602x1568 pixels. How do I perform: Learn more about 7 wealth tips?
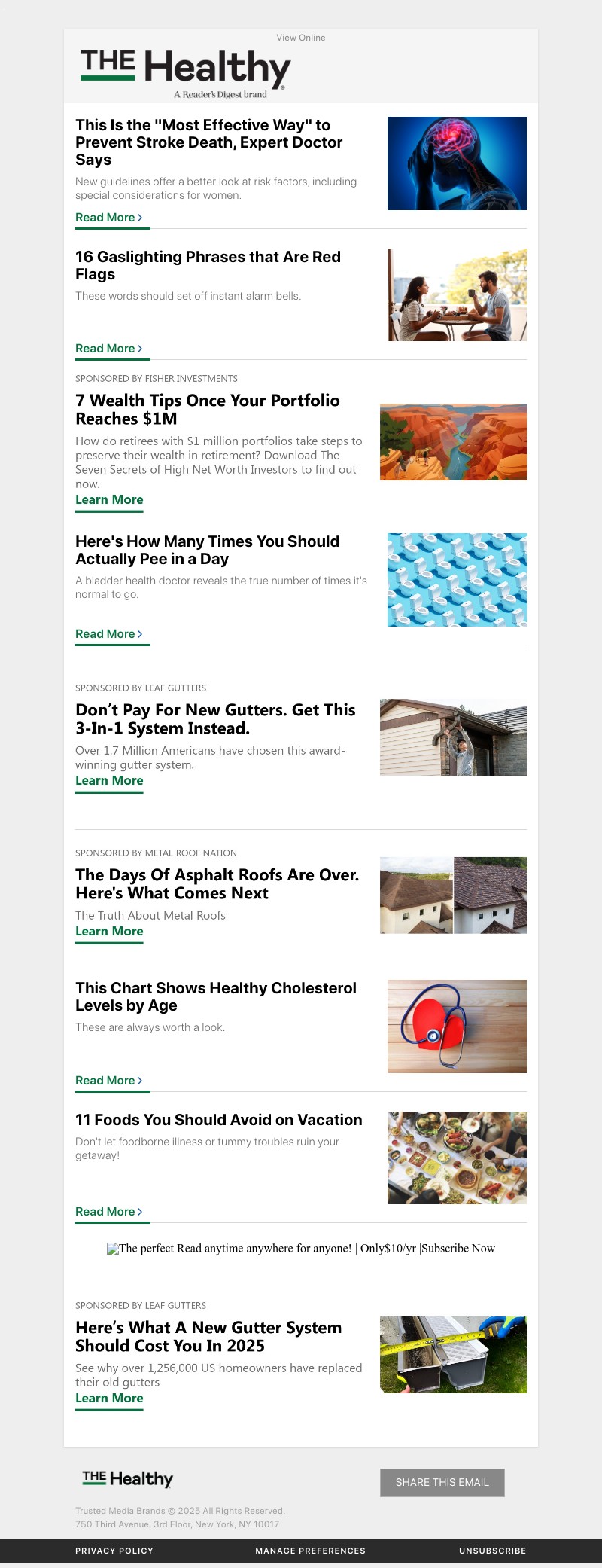coord(109,500)
